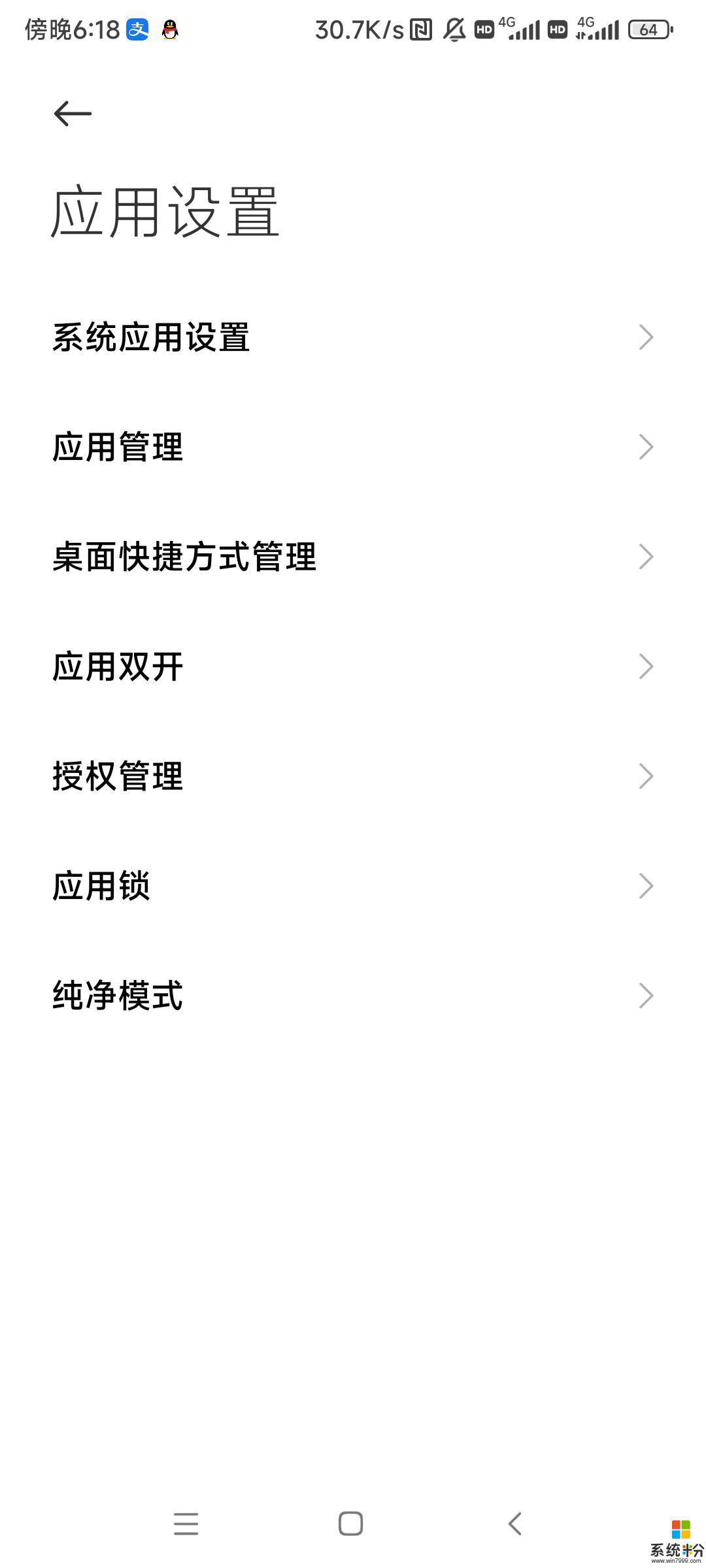Open 系统应用设置

click(353, 338)
